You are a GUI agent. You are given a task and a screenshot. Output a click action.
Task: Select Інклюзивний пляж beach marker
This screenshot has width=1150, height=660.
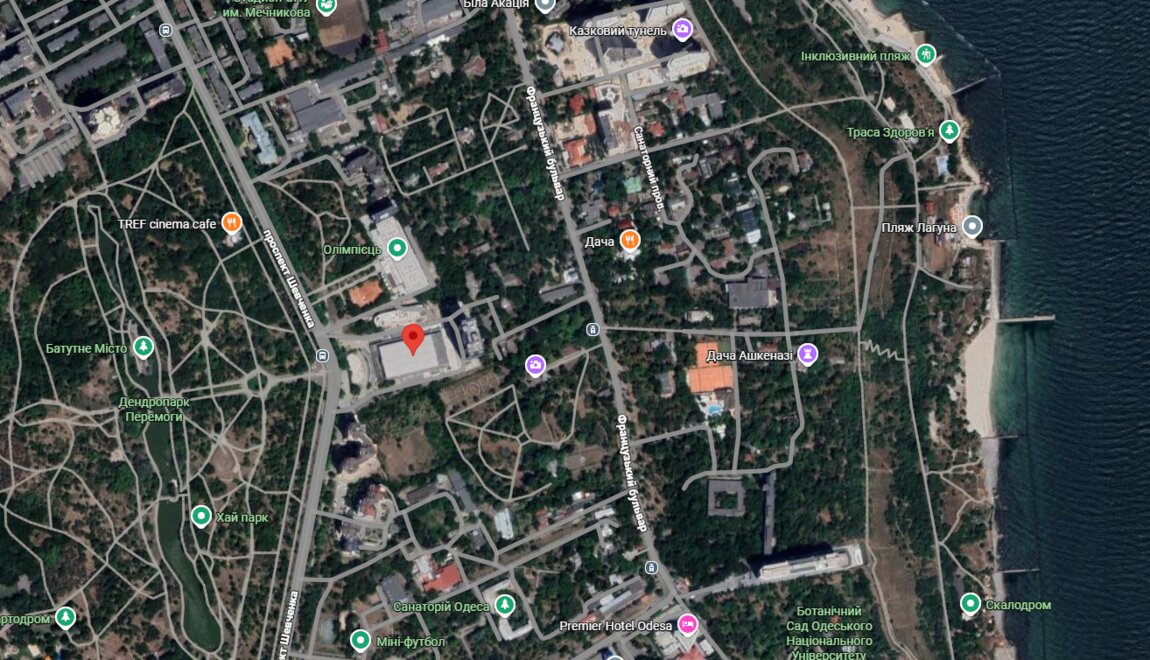[x=926, y=56]
